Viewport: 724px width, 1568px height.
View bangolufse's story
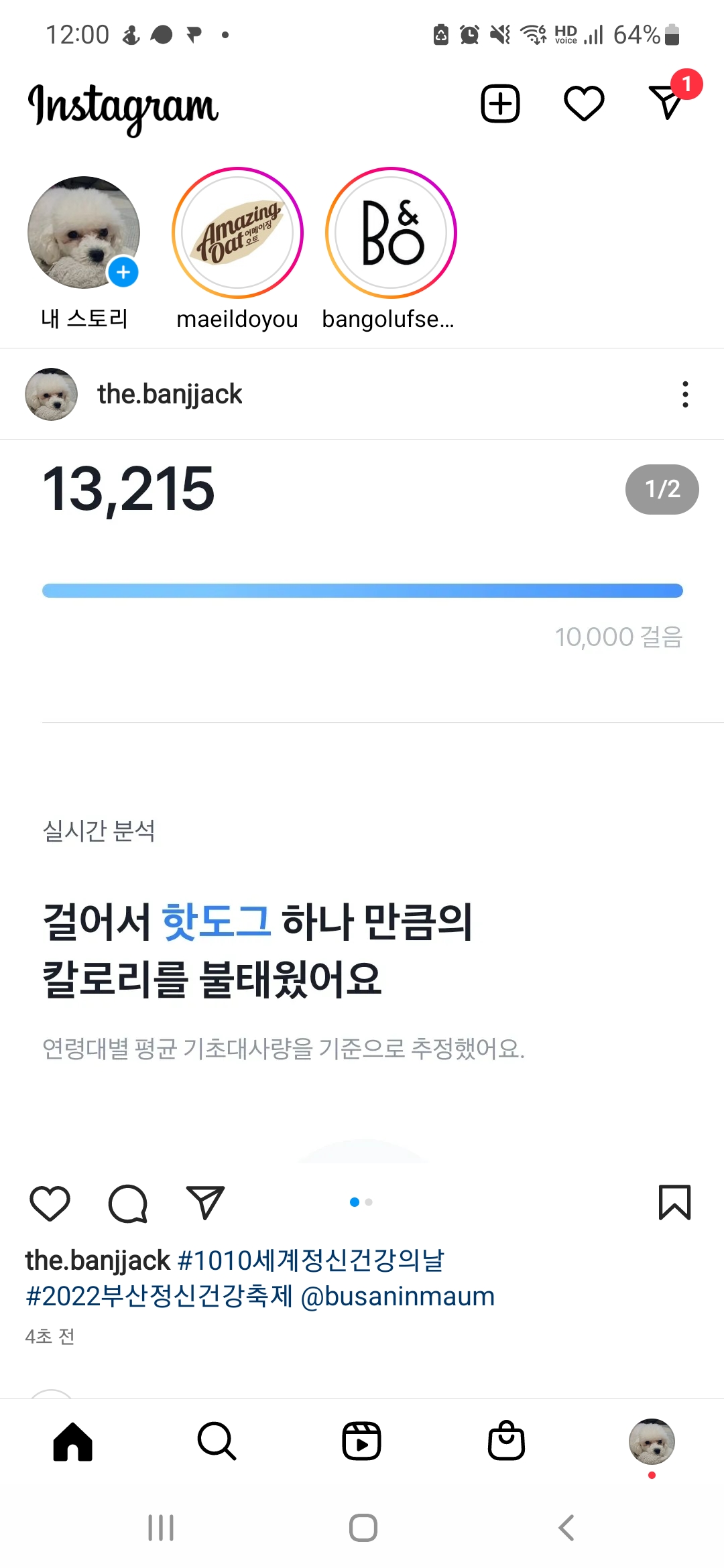tap(391, 233)
